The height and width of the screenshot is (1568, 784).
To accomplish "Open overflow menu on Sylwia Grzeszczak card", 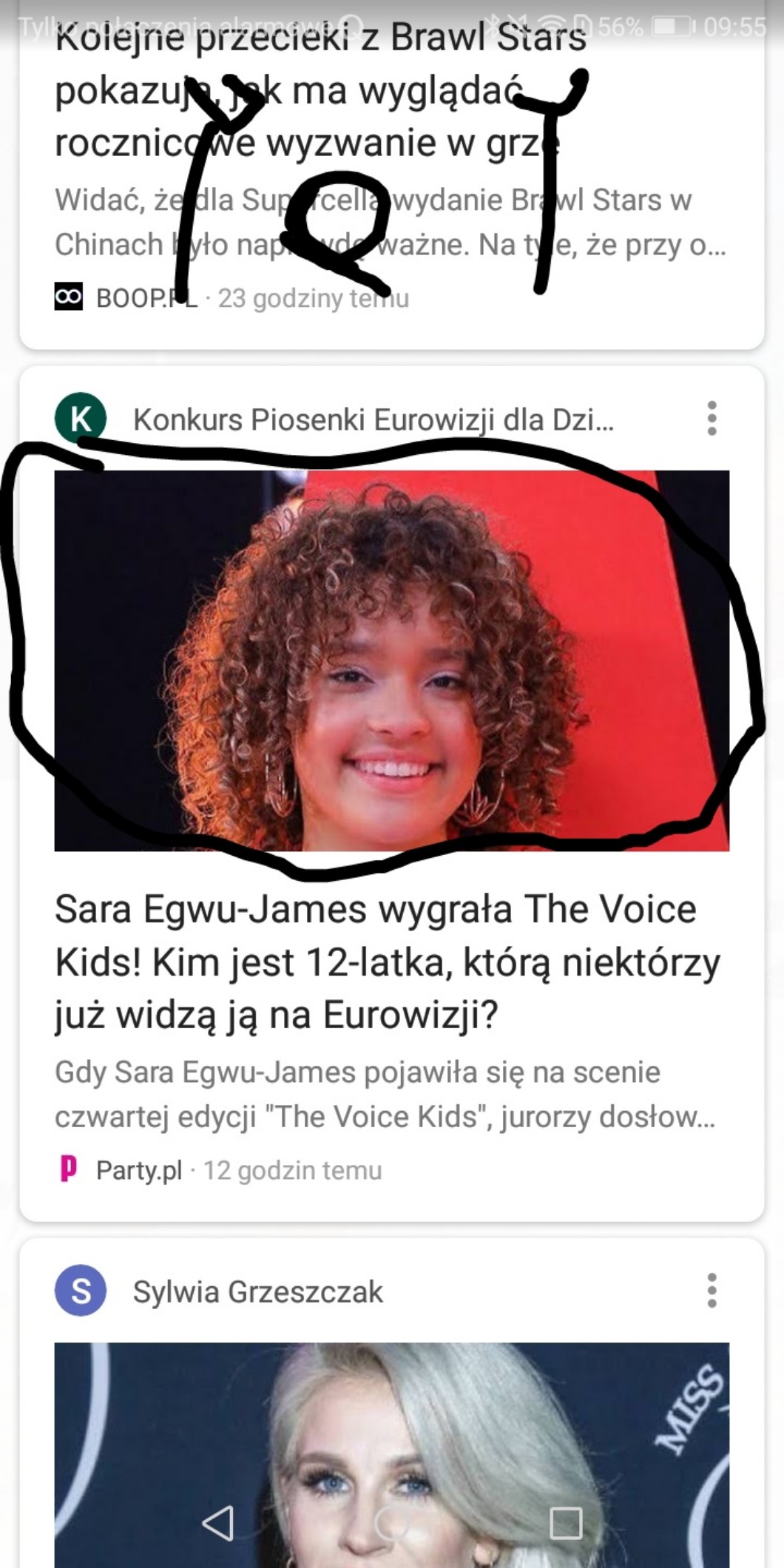I will pos(712,1291).
